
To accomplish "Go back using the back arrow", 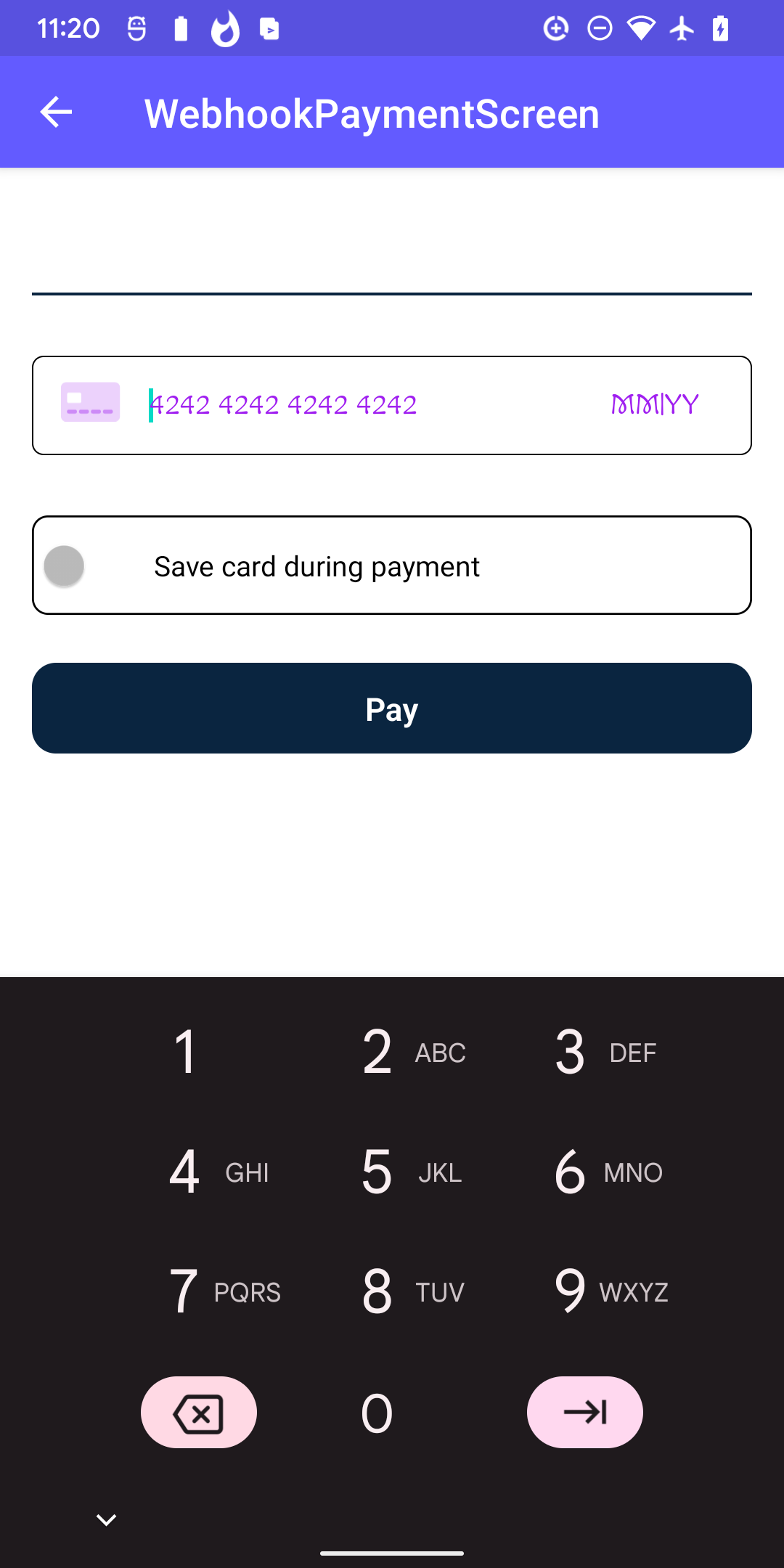I will (x=55, y=112).
